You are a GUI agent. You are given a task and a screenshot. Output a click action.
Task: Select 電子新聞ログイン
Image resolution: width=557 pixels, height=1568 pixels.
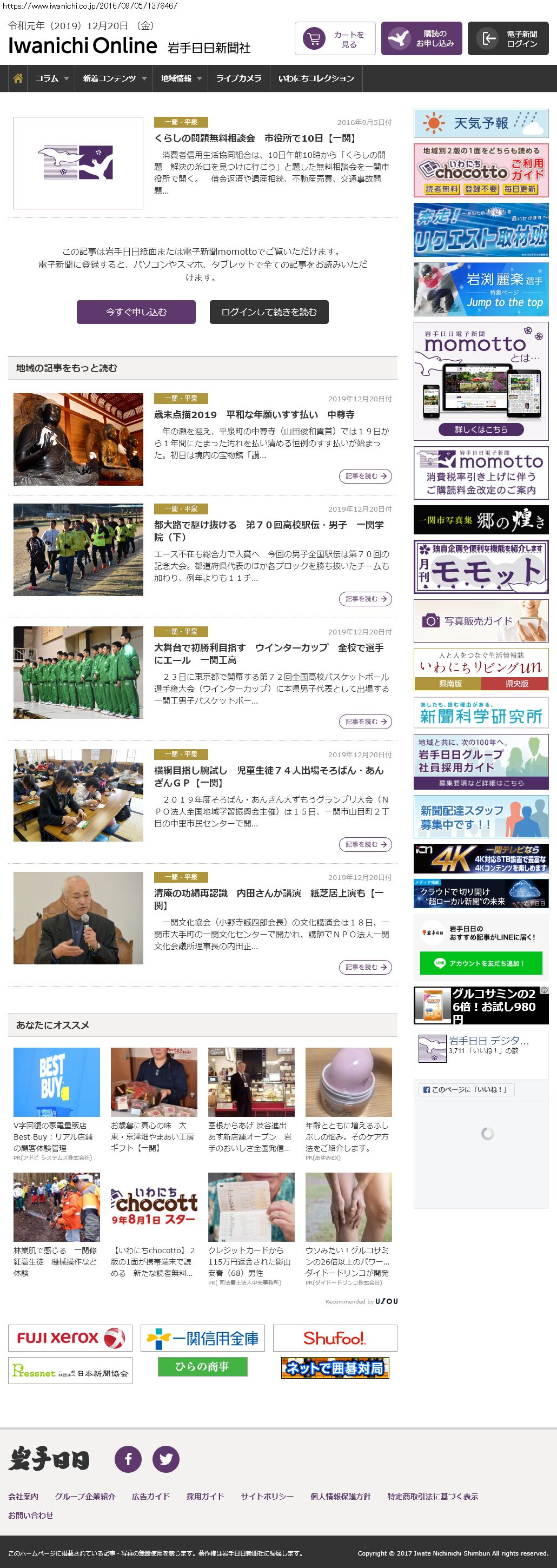(508, 39)
